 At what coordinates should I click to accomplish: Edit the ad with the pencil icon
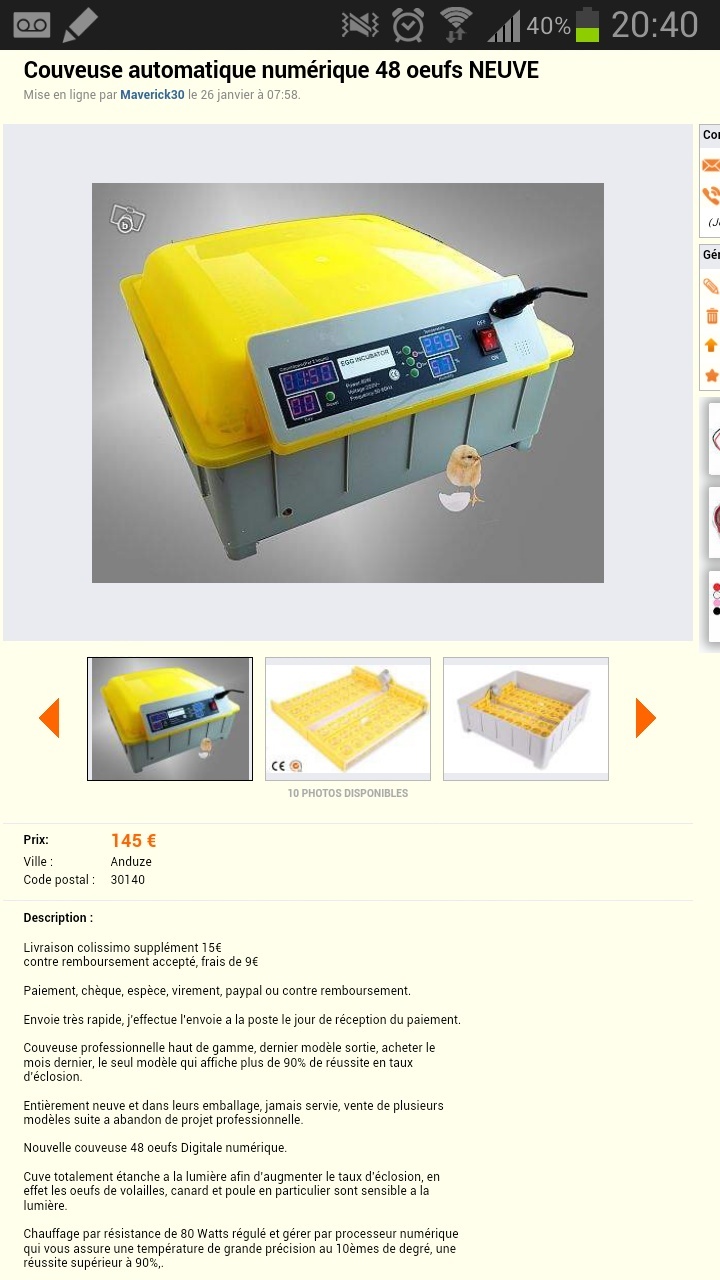click(711, 287)
